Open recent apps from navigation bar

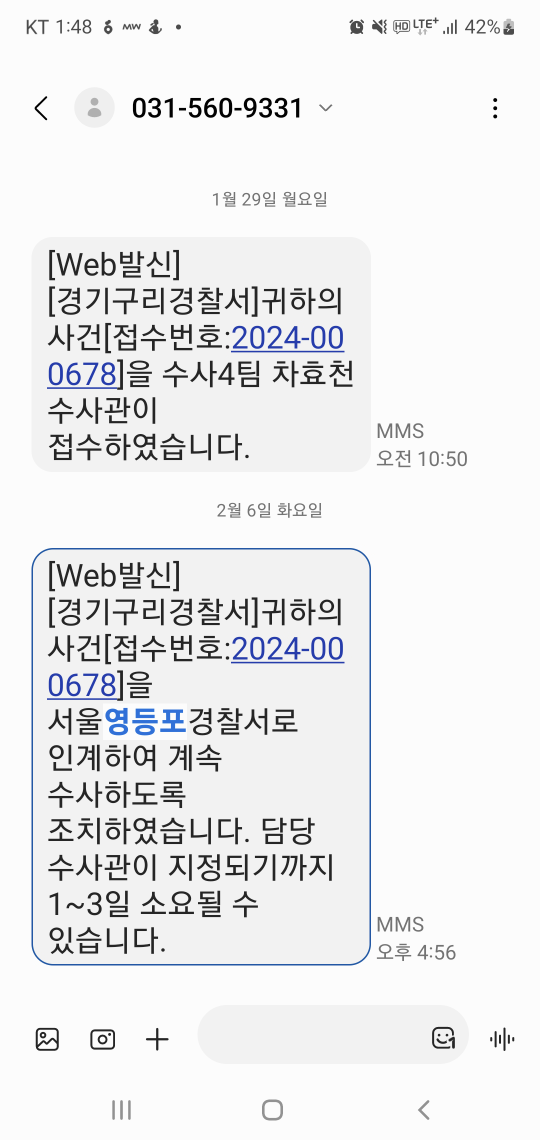[x=121, y=1109]
